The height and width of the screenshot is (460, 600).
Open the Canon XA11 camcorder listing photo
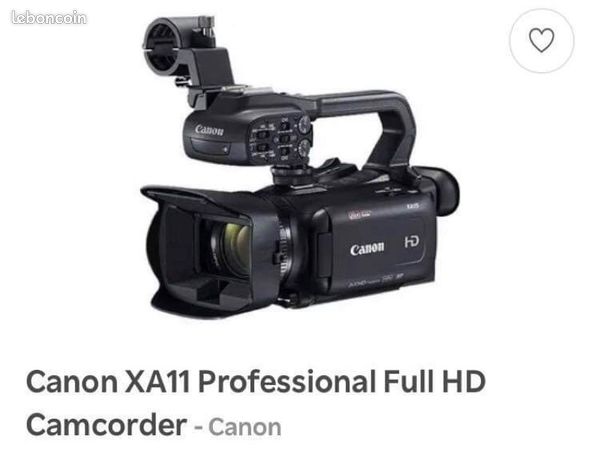[x=301, y=167]
